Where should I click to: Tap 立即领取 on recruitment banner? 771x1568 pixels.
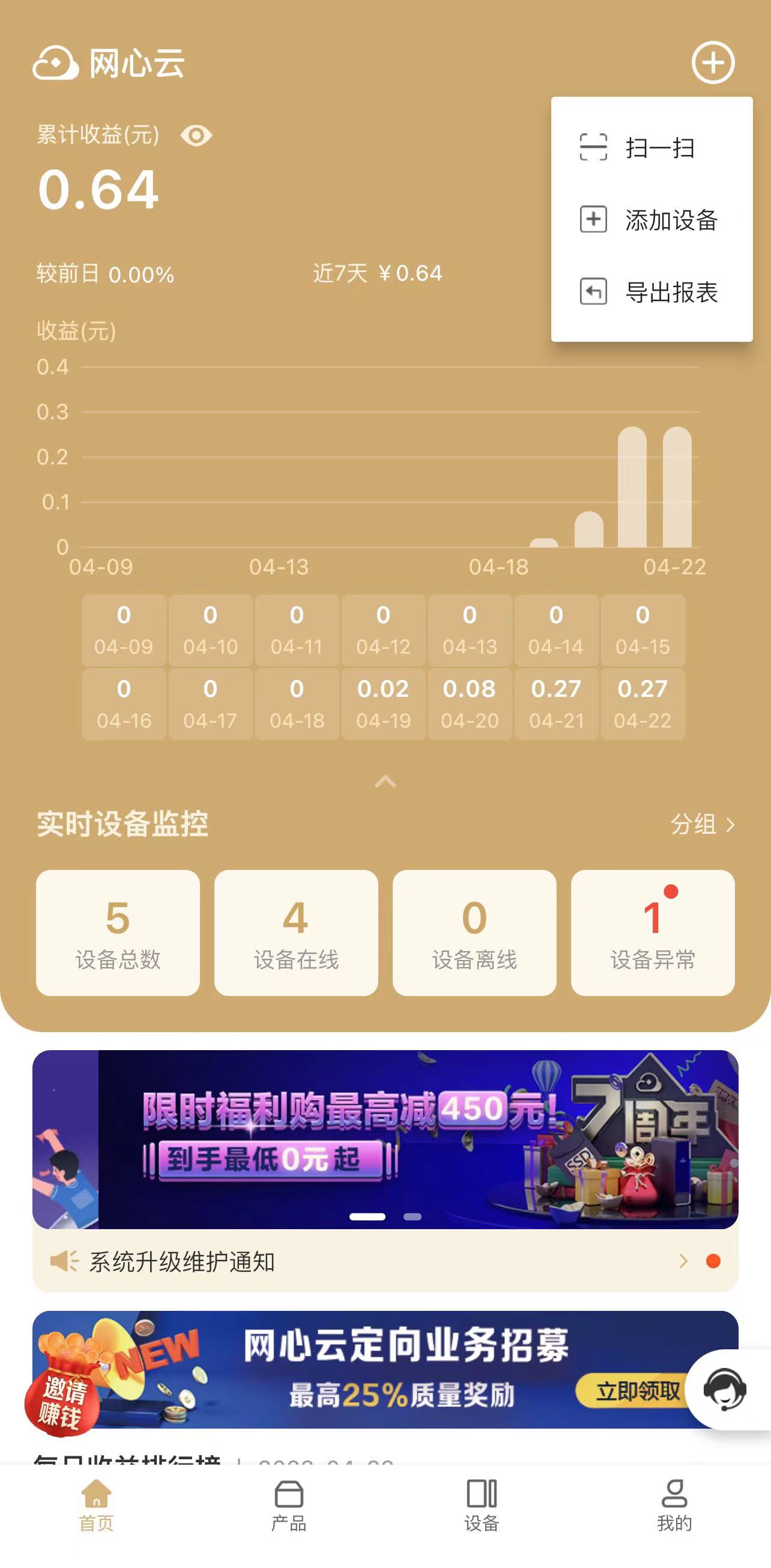(636, 1391)
